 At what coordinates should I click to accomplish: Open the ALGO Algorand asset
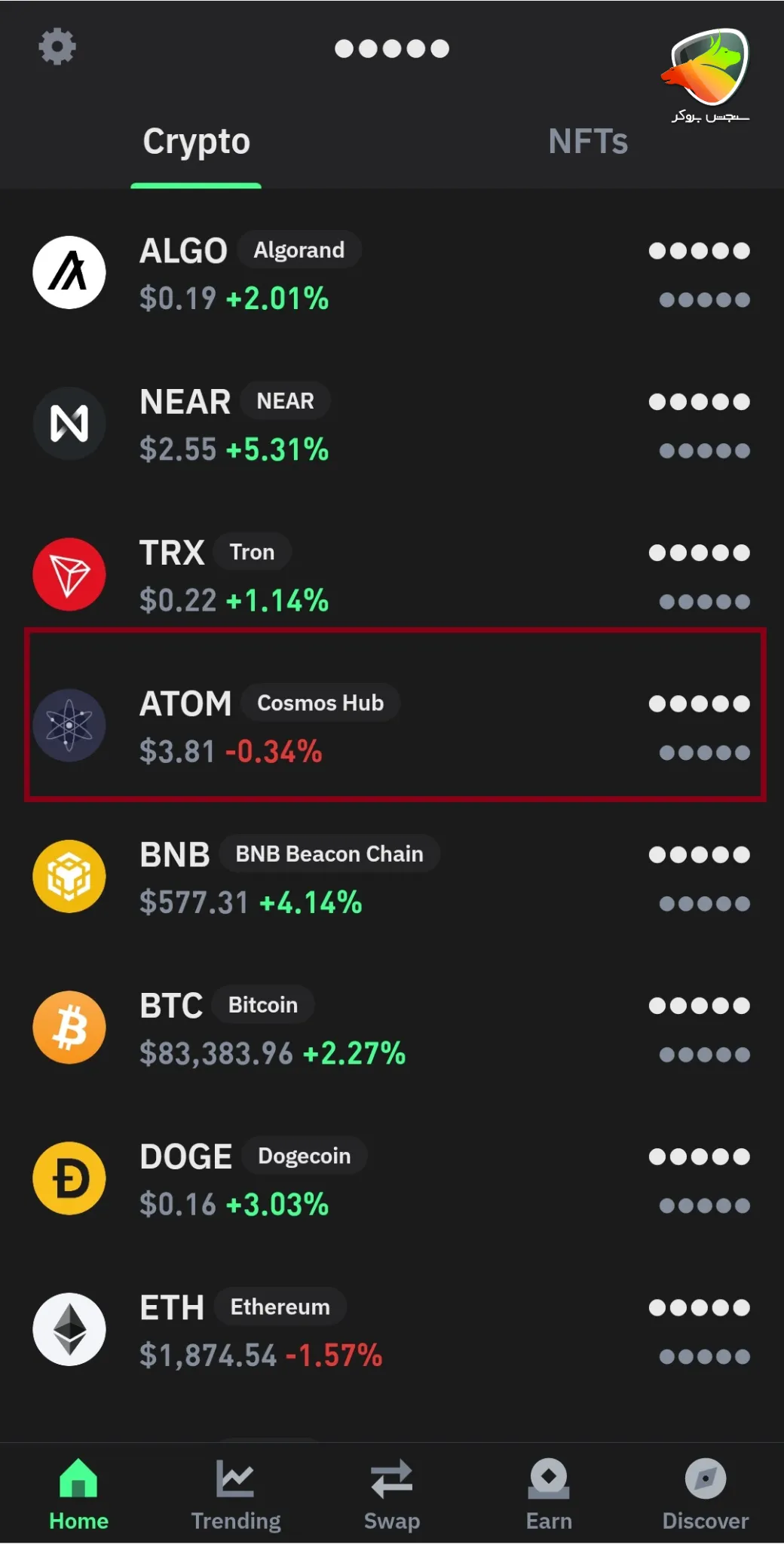392,273
